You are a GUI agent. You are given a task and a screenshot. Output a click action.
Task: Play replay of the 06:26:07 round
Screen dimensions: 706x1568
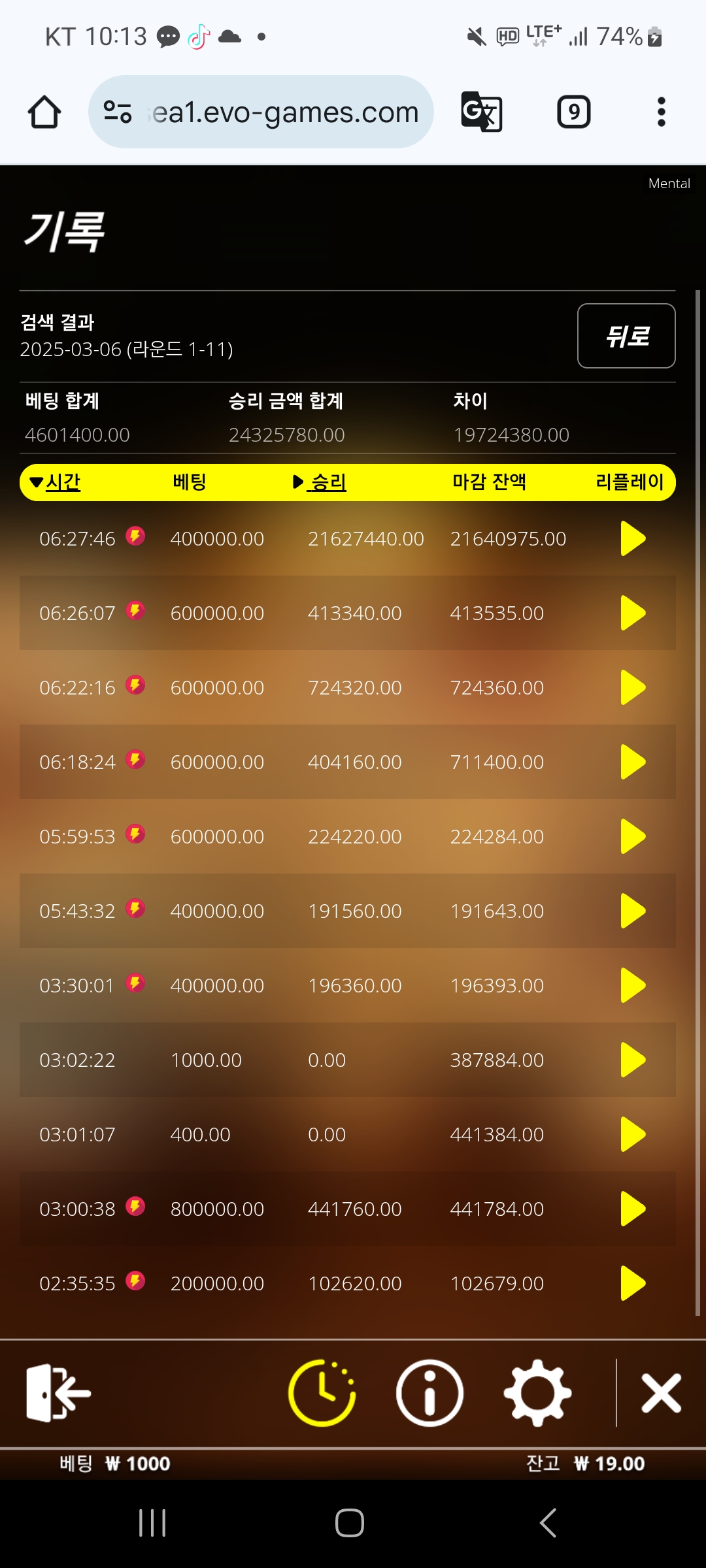(631, 613)
